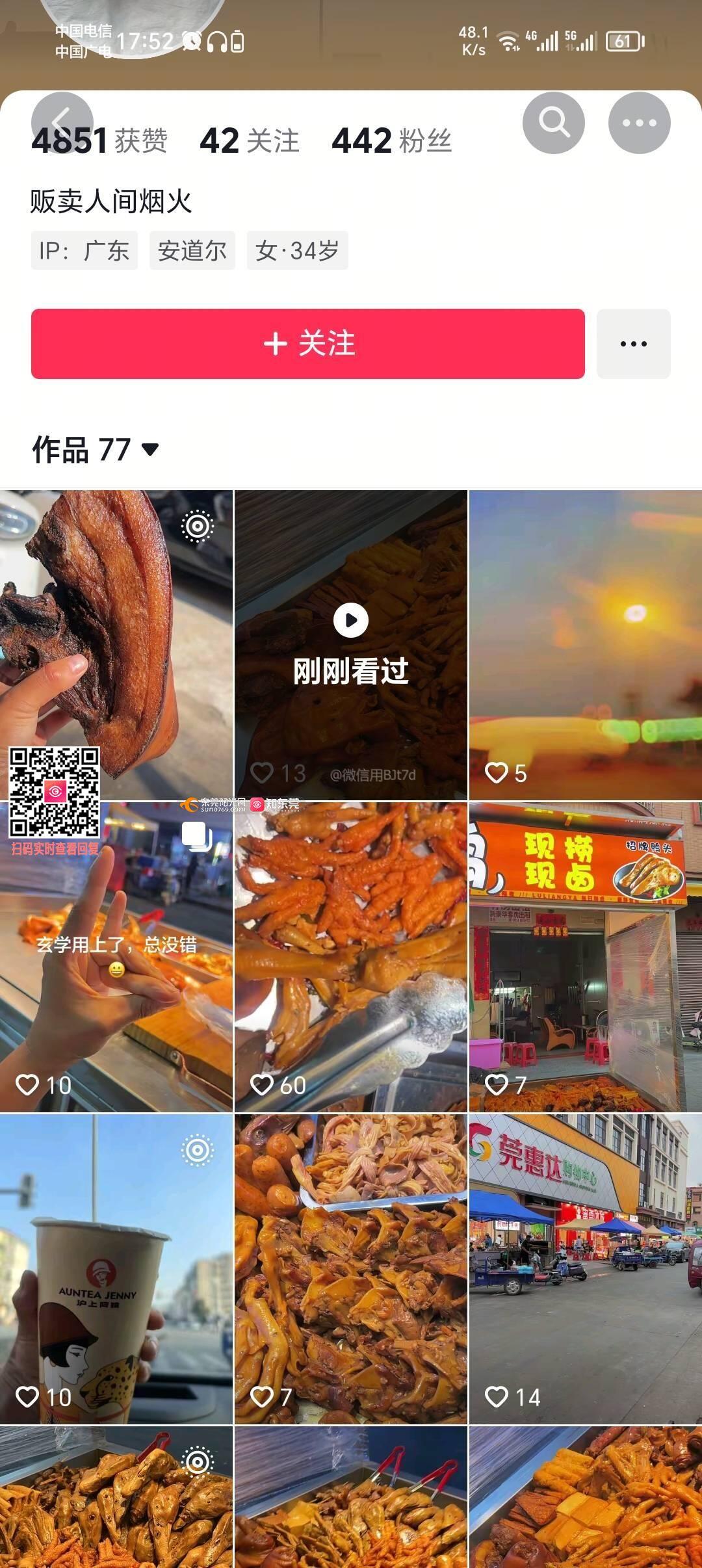The image size is (702, 1568).
Task: Expand the 作品 77 sort dropdown
Action: pos(96,449)
